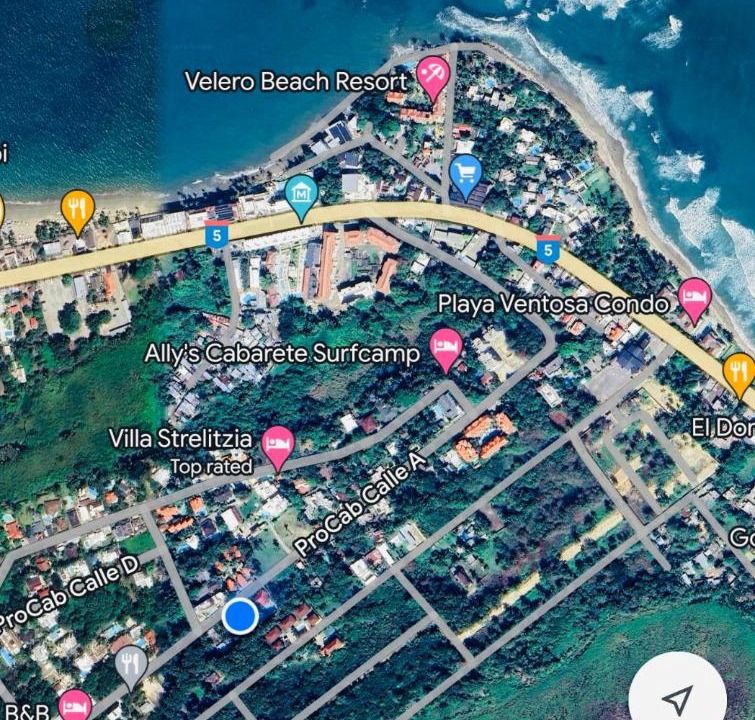The height and width of the screenshot is (720, 755).
Task: View the Villa Strelitzia hotel pin
Action: [277, 444]
